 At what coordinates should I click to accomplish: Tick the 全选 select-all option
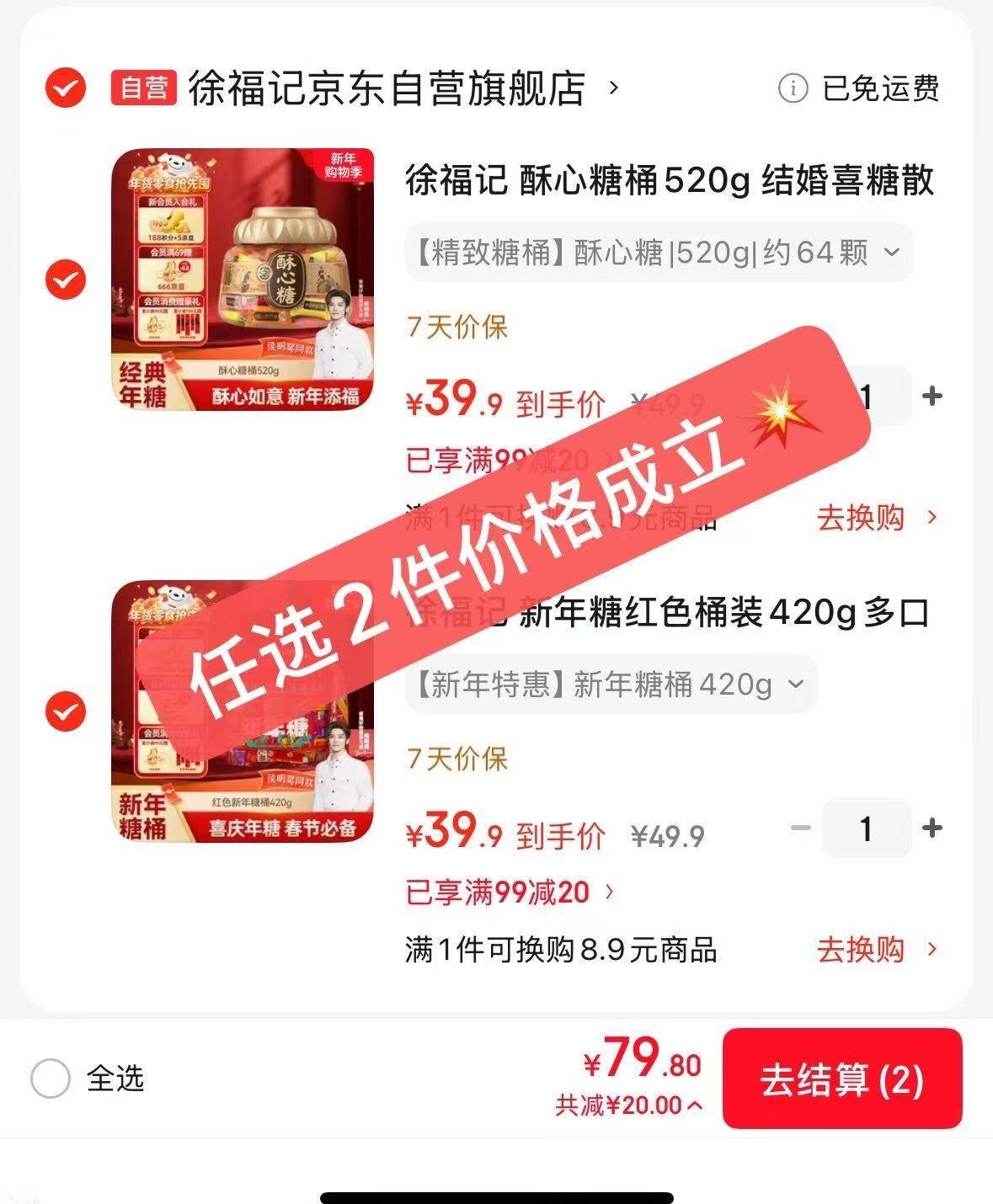51,1079
